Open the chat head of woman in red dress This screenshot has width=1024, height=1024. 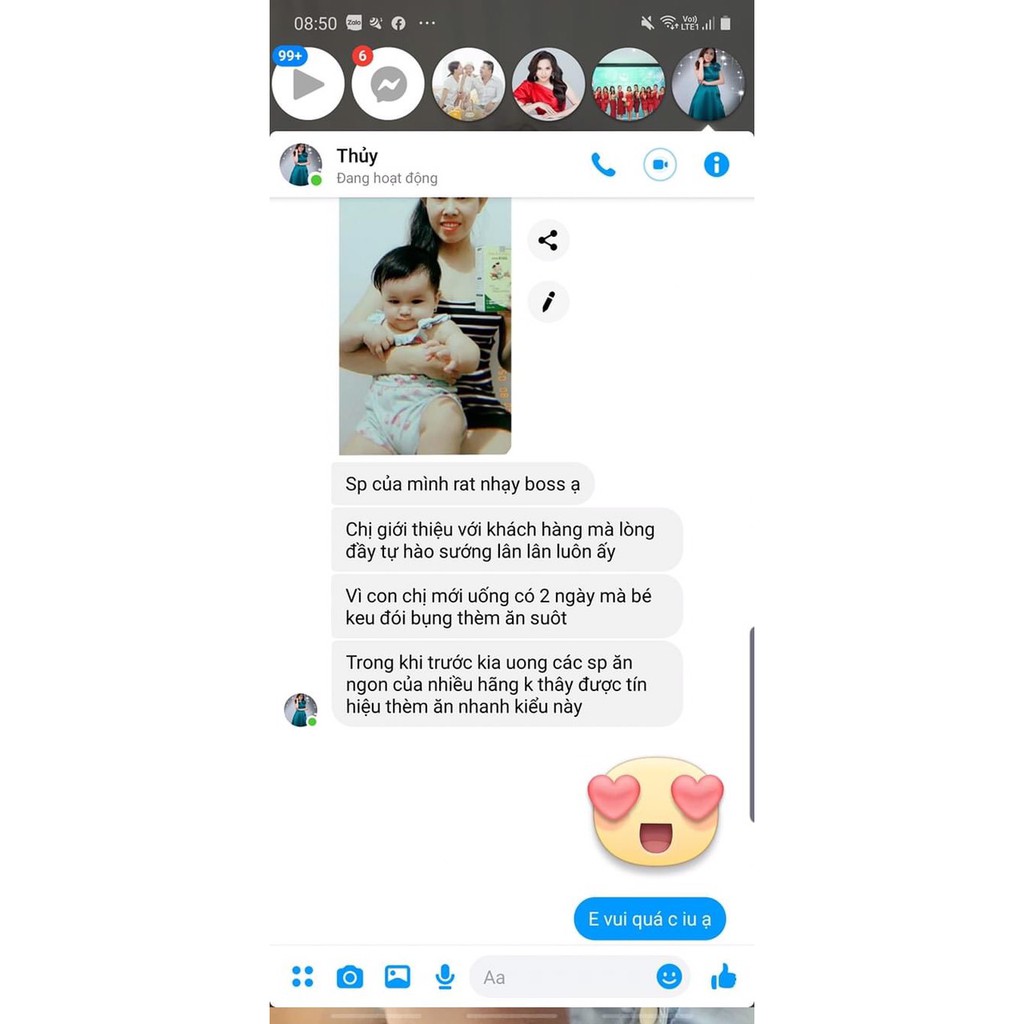548,85
